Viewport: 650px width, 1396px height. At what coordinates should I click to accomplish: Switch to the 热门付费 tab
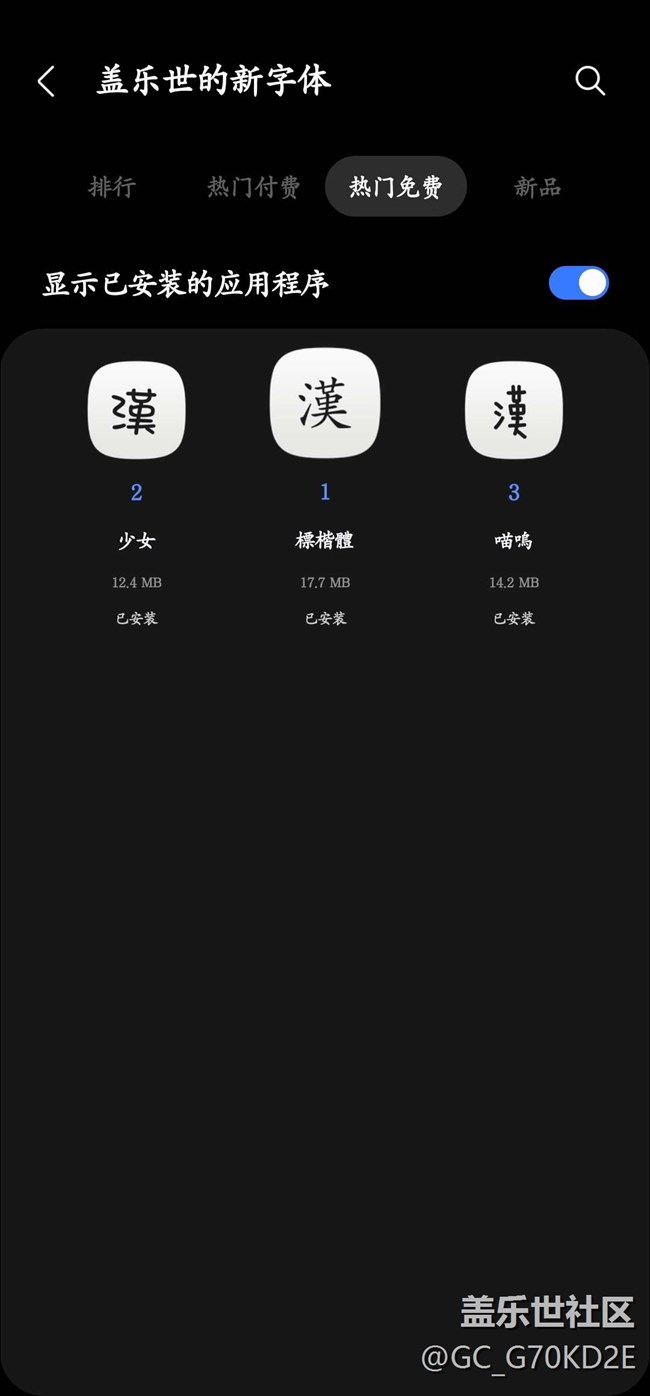(x=254, y=187)
